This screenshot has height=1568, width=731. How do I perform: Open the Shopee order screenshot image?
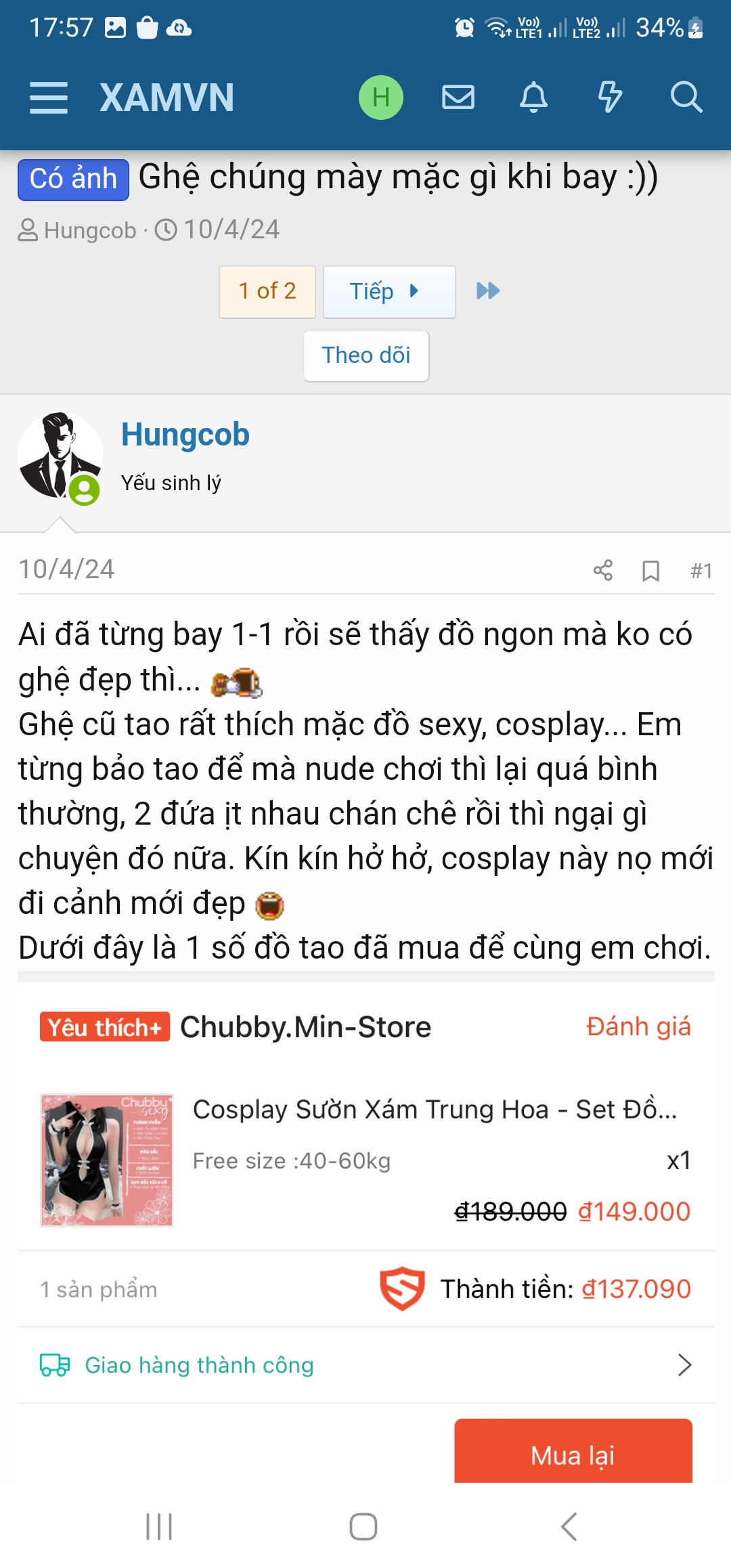(365, 1232)
